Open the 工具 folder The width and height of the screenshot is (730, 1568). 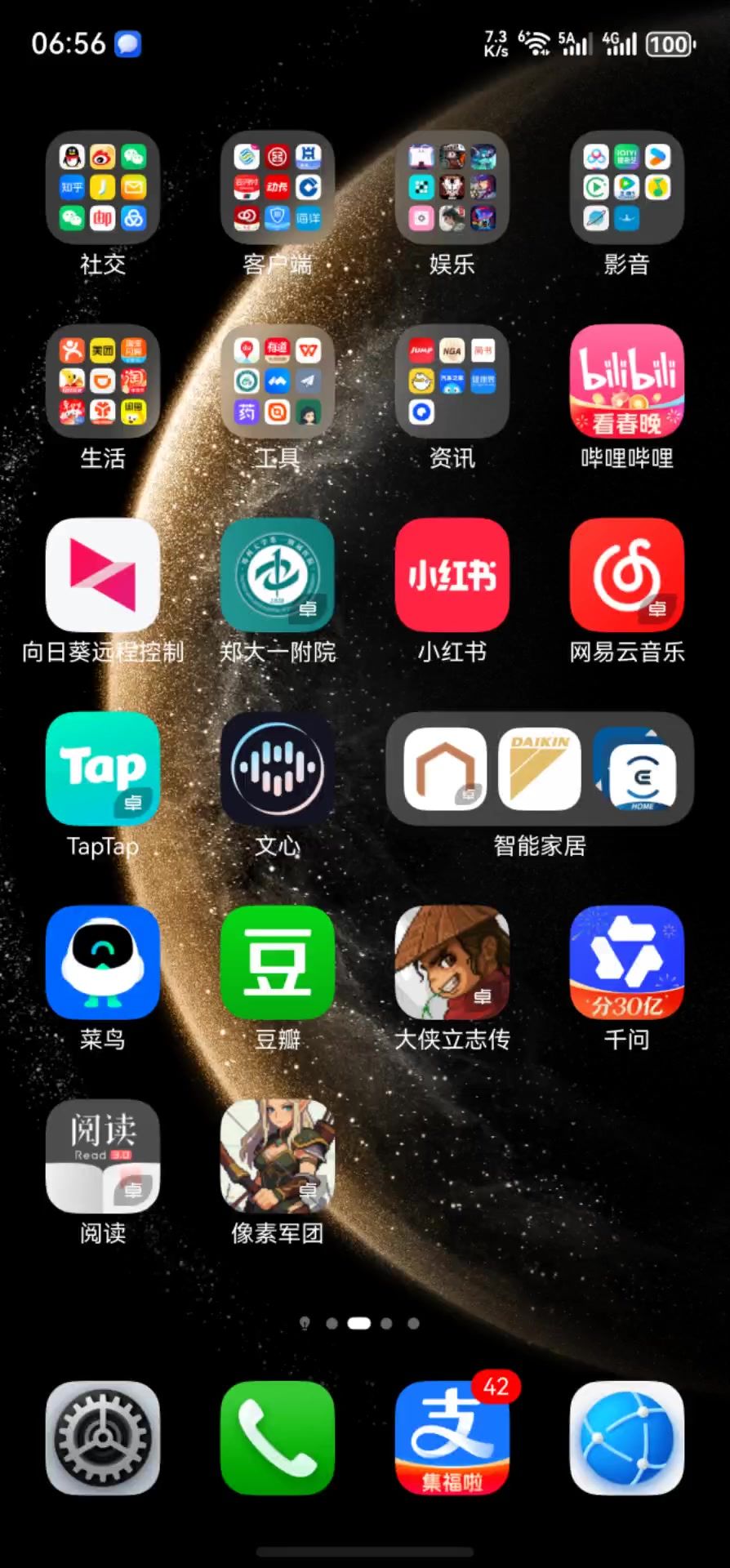point(278,381)
